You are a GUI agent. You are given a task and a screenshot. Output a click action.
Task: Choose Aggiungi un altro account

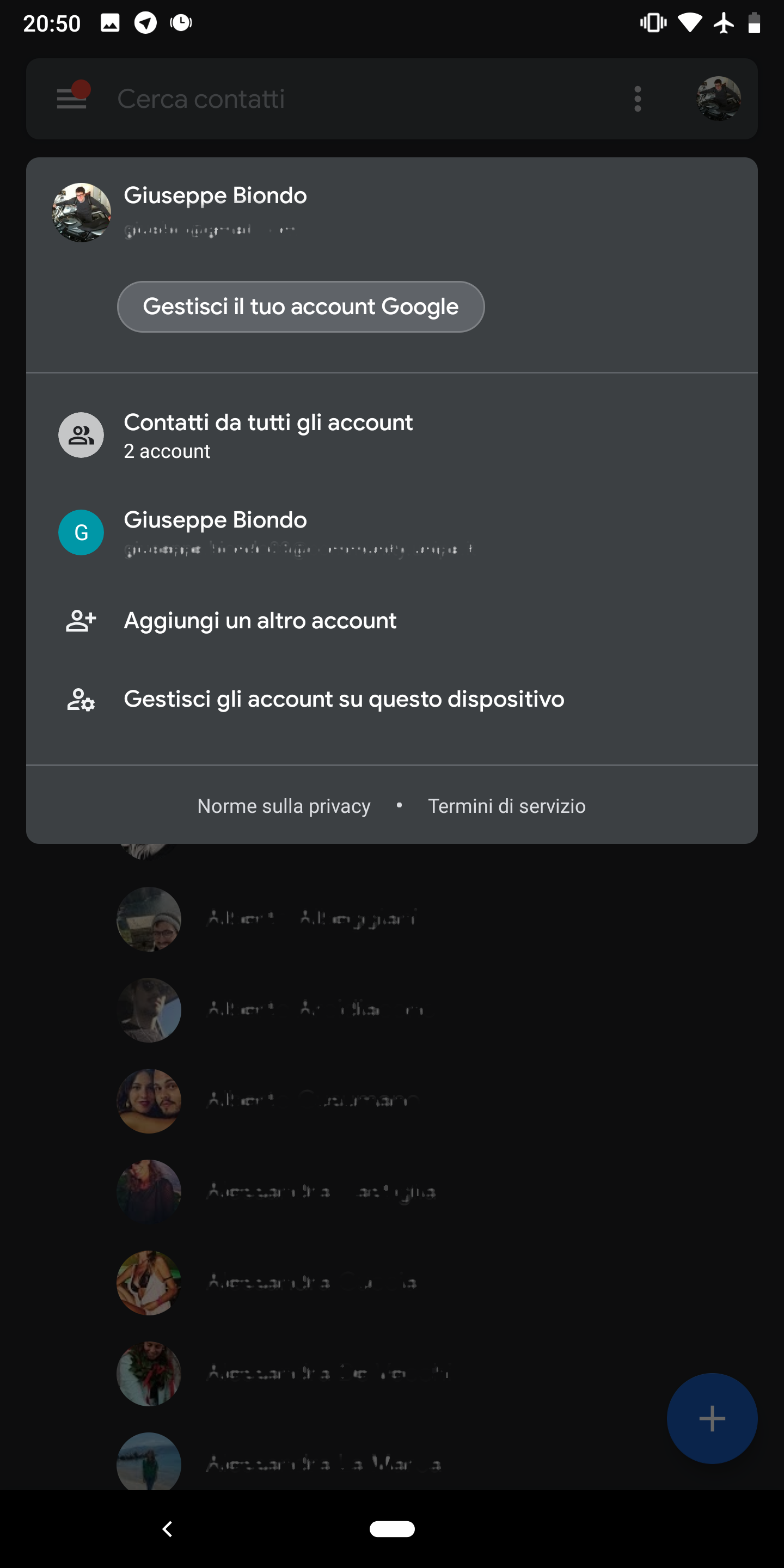pyautogui.click(x=392, y=621)
